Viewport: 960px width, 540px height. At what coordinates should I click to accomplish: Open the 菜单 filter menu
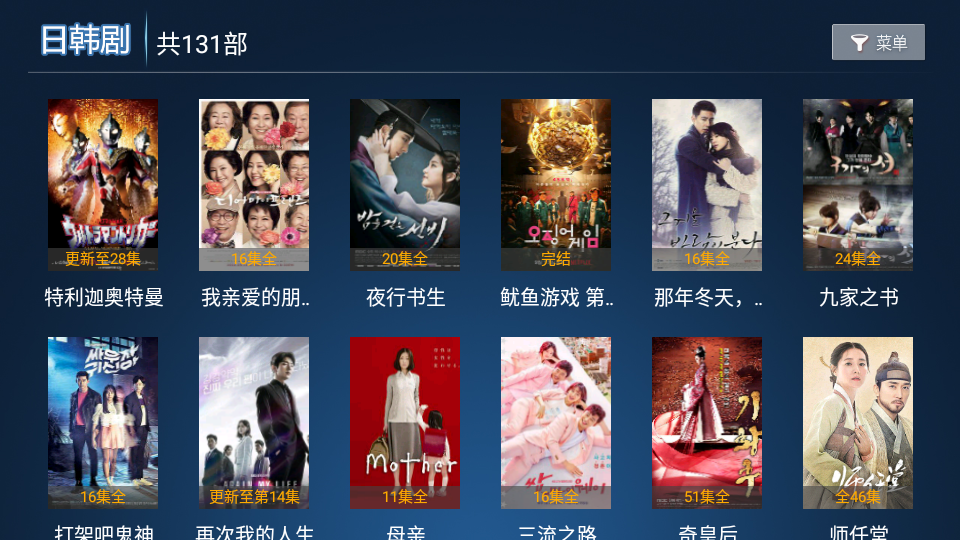(878, 42)
